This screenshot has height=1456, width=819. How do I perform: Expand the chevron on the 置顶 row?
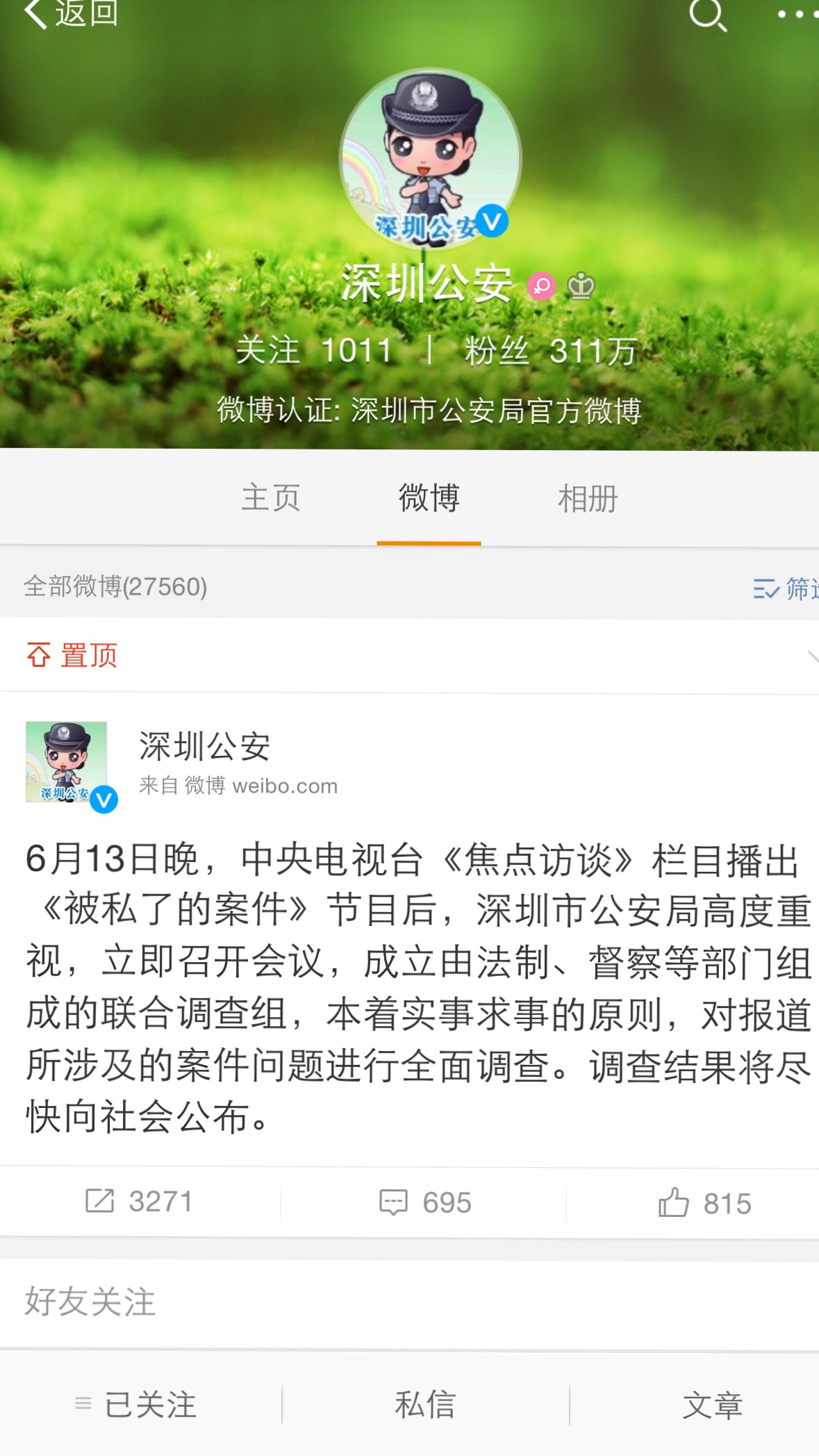pyautogui.click(x=811, y=656)
